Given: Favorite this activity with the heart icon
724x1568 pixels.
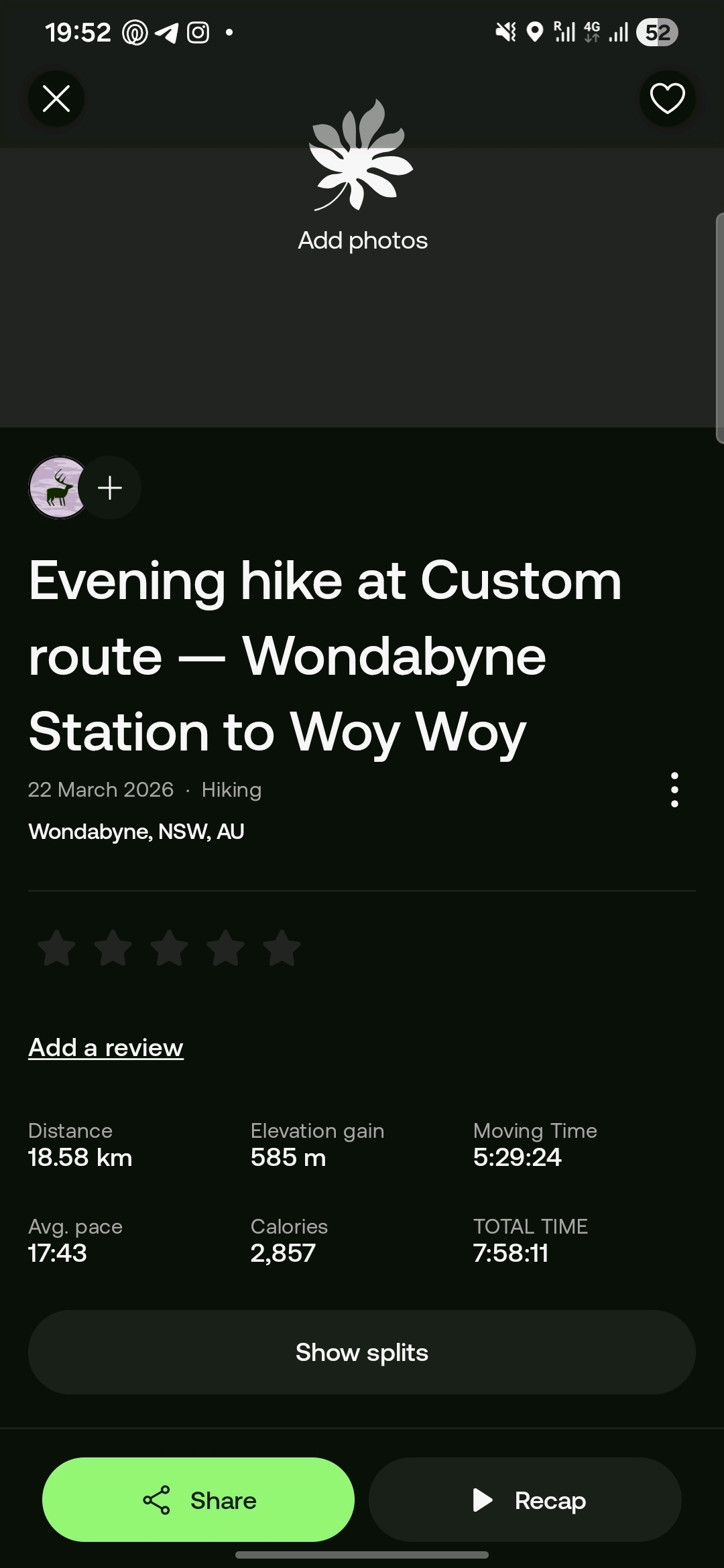Looking at the screenshot, I should [667, 99].
